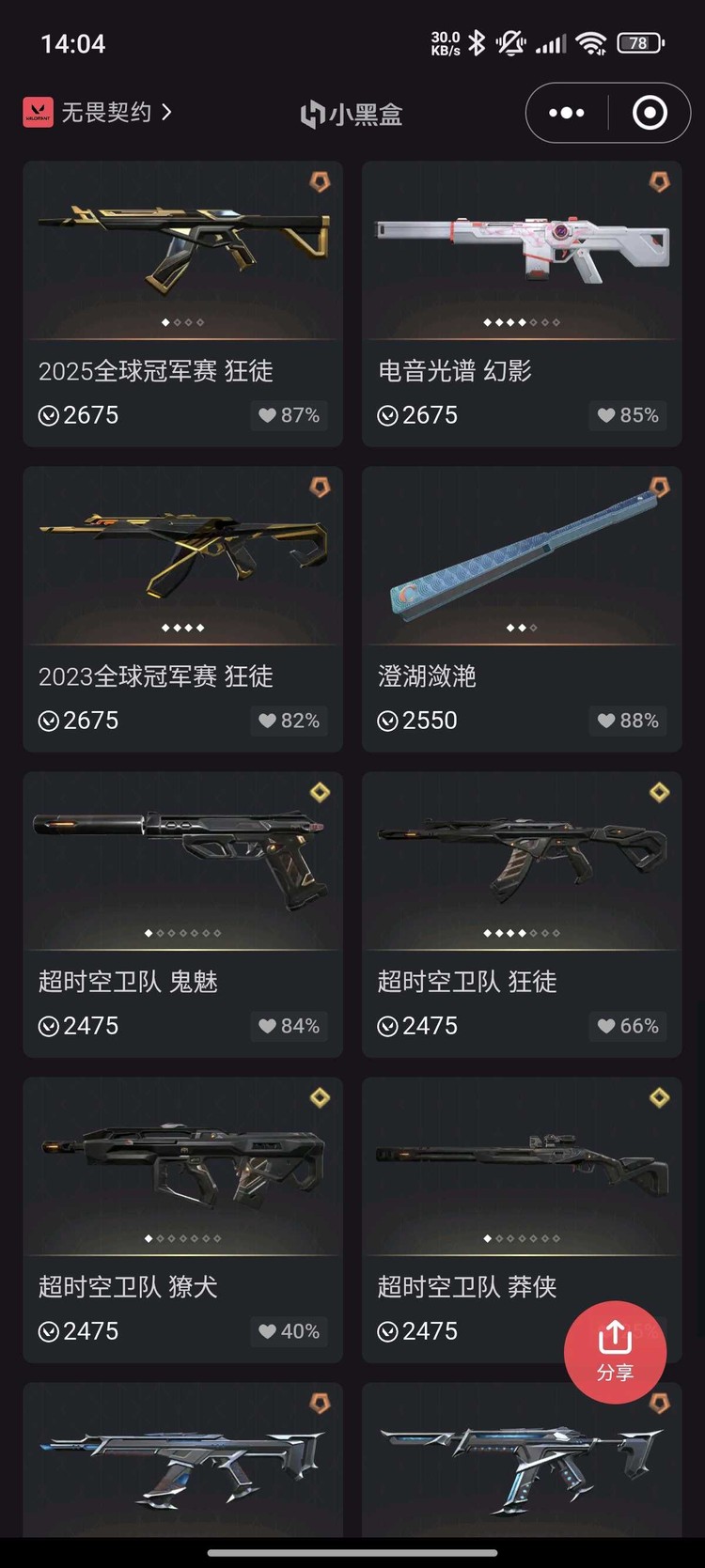
Task: Click the Valorant 无畏契约 game icon
Action: [x=39, y=112]
